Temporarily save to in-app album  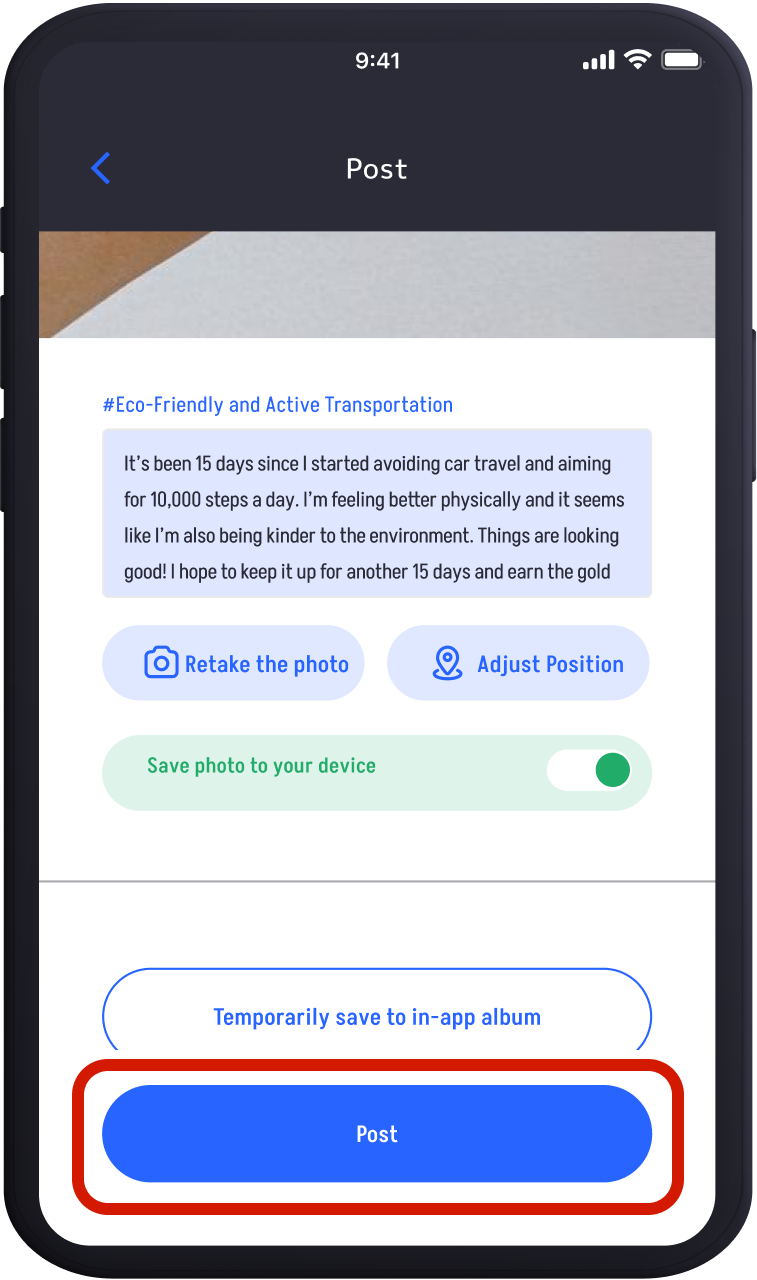[376, 1017]
